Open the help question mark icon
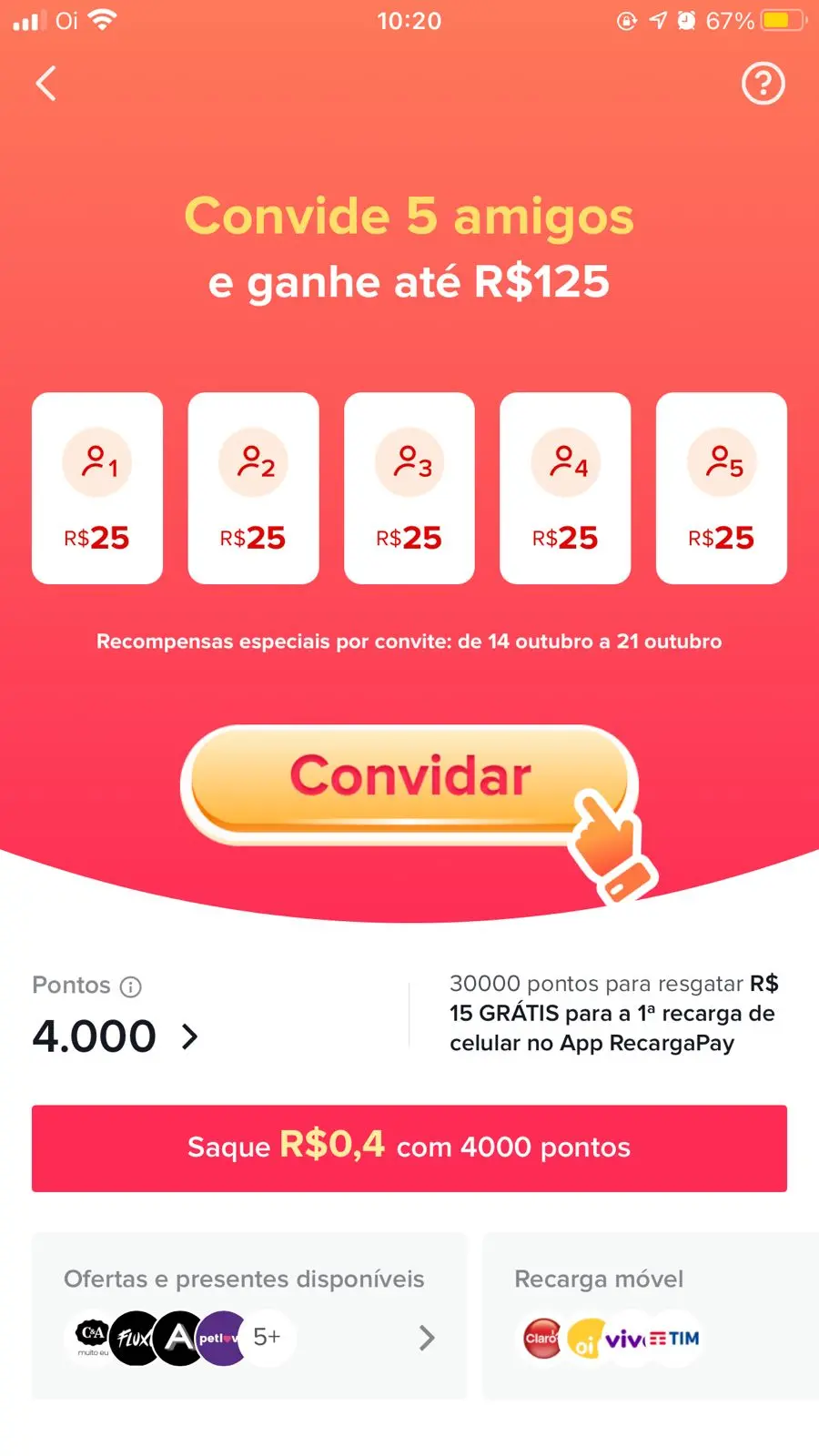This screenshot has width=819, height=1456. click(763, 84)
